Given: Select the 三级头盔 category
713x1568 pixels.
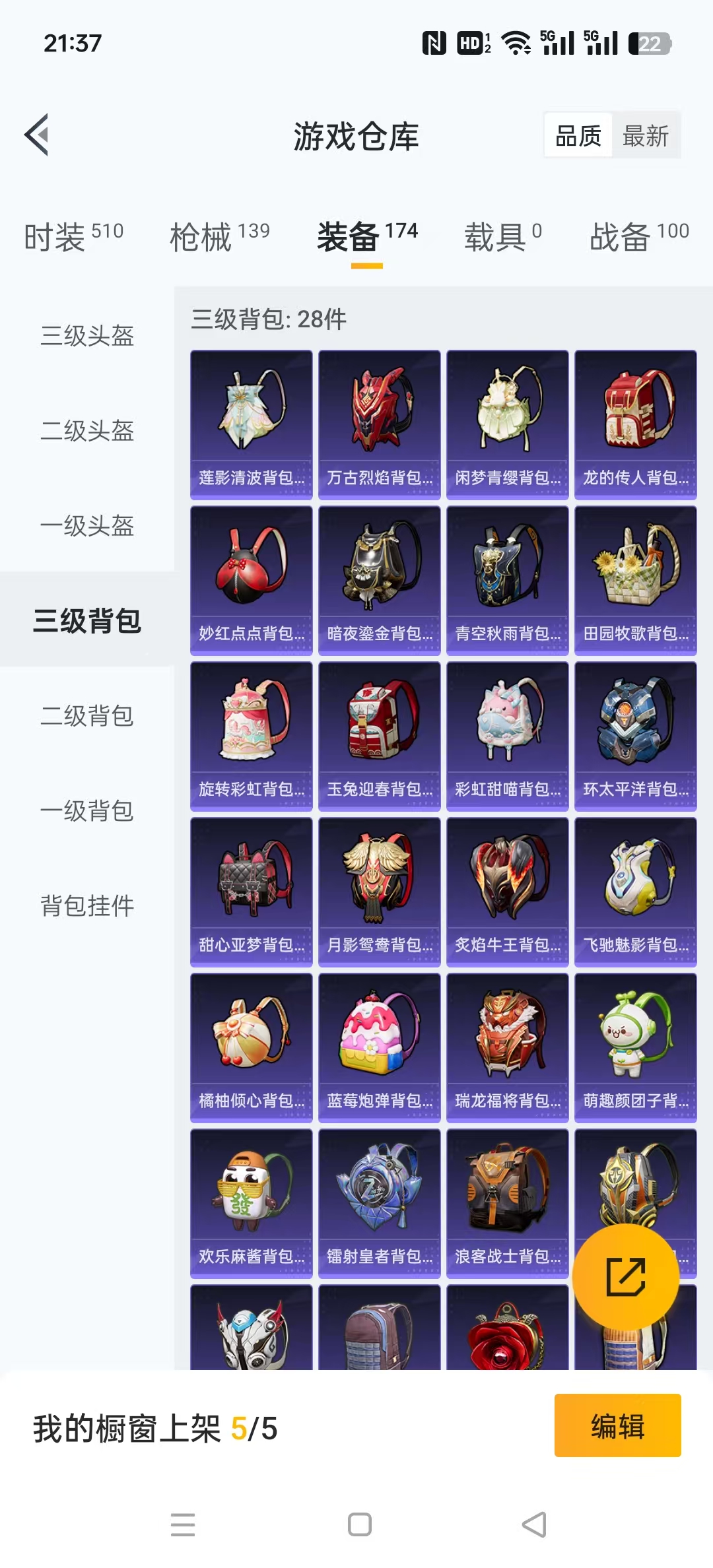Looking at the screenshot, I should [x=88, y=338].
